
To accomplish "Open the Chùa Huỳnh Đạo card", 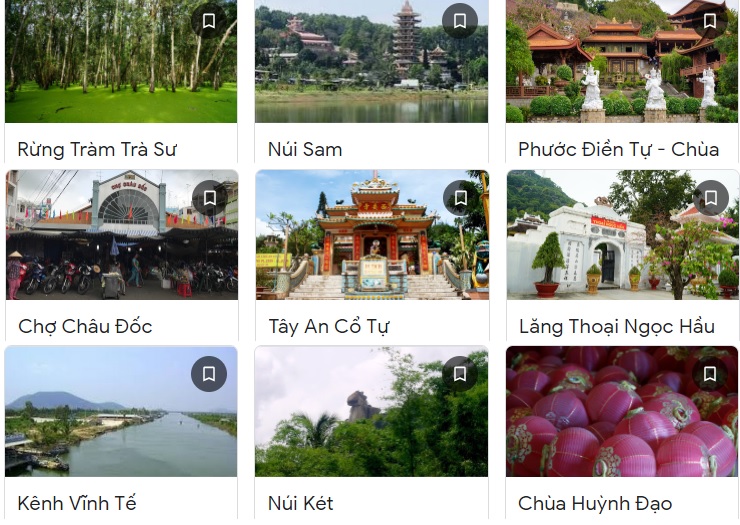I will pos(595,503).
